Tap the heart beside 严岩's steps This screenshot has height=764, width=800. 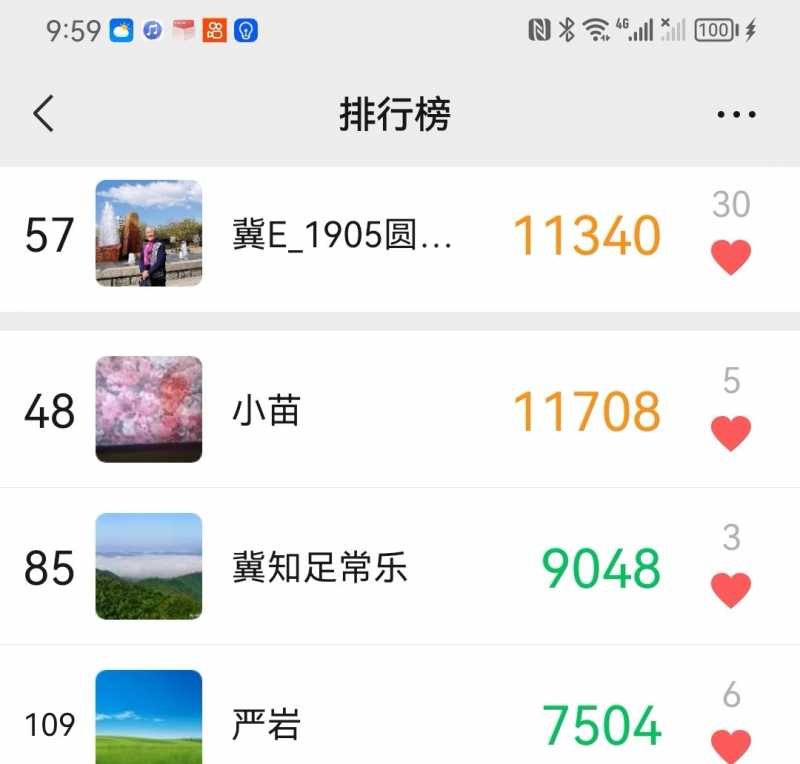pyautogui.click(x=731, y=745)
